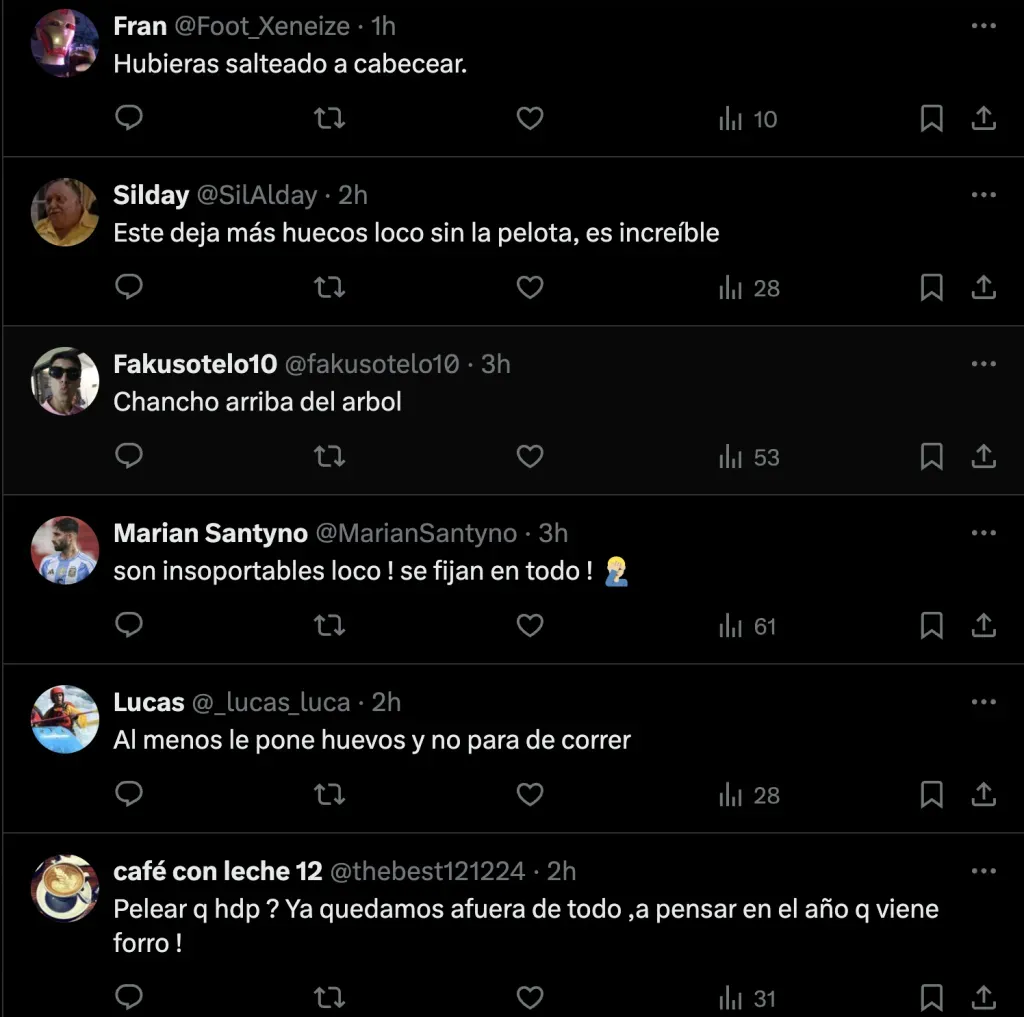1024x1017 pixels.
Task: Reply to Marian Santyno's tweet
Action: click(130, 626)
